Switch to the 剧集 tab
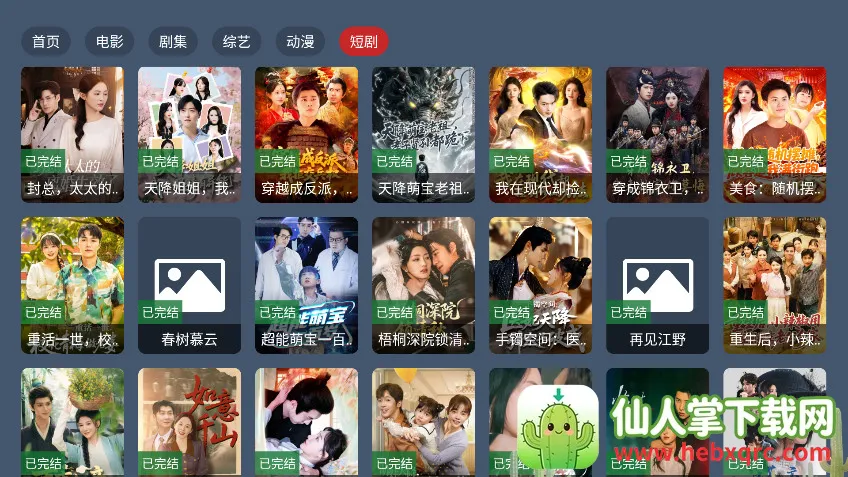The image size is (848, 477). (173, 41)
